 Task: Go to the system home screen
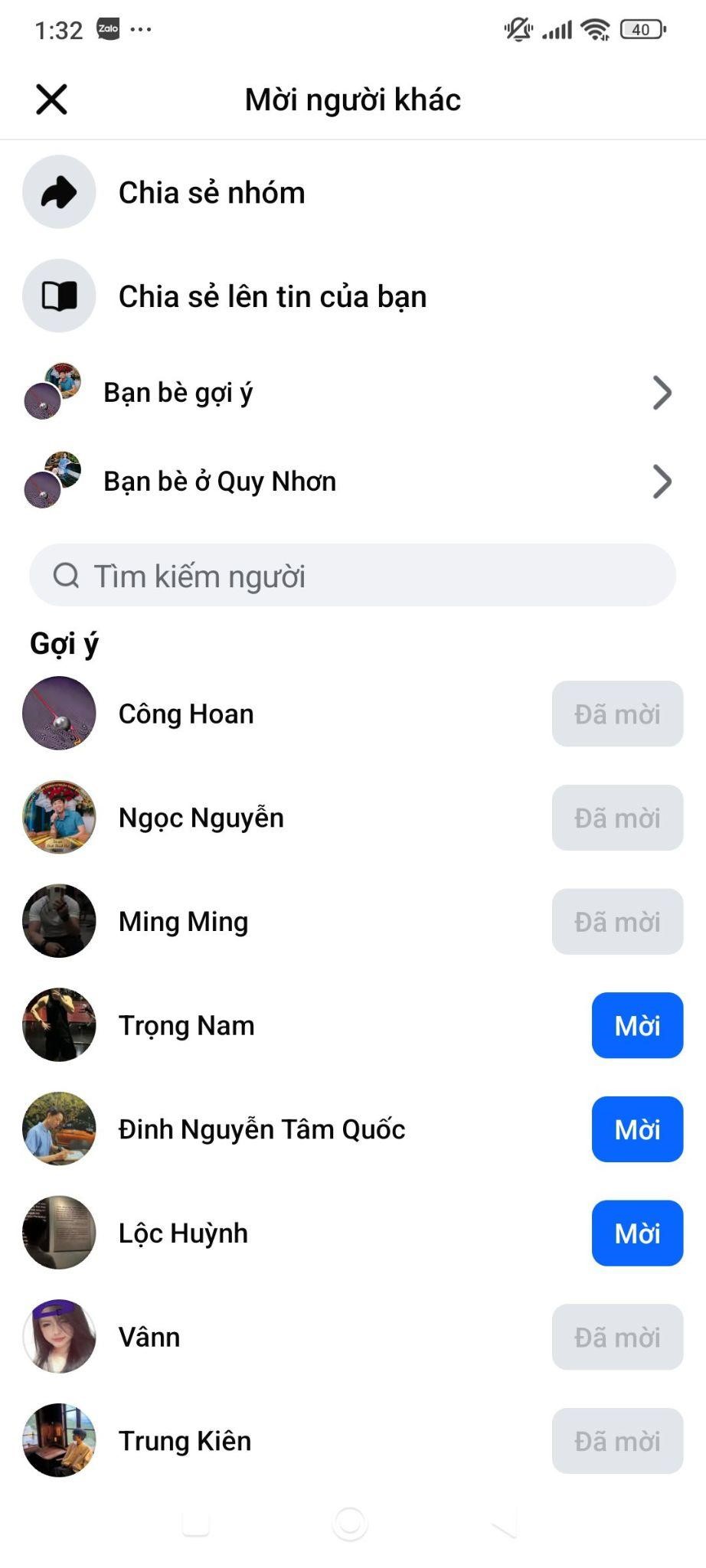(x=350, y=1524)
